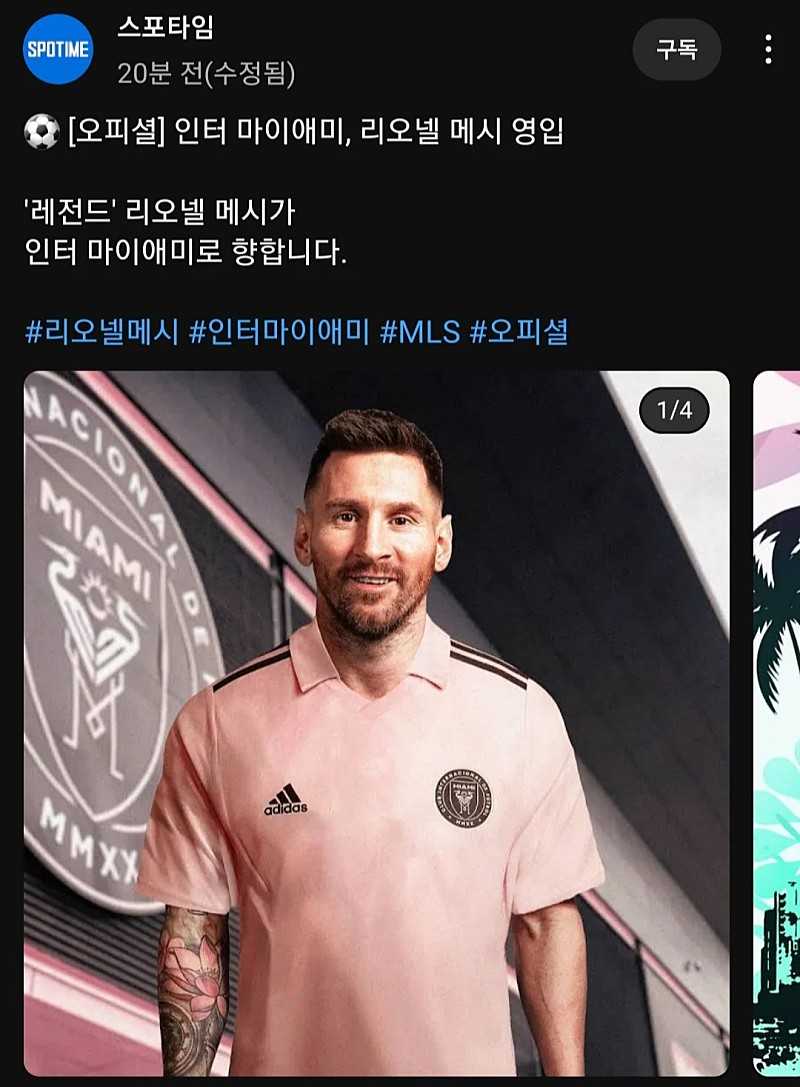Open the #오피셜 hashtag
This screenshot has width=800, height=1087.
pyautogui.click(x=519, y=332)
